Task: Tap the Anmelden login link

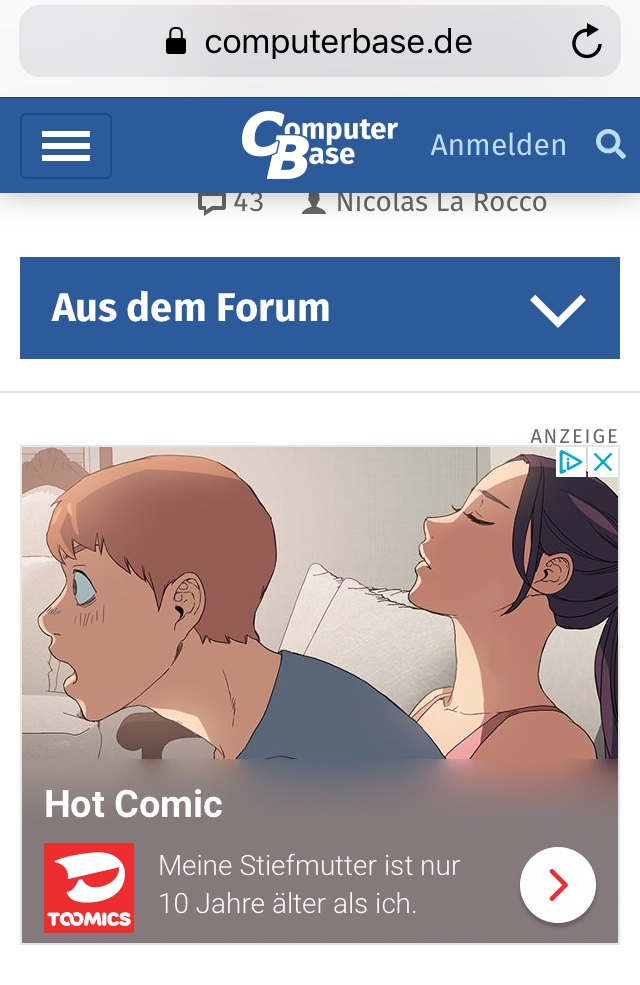Action: (x=498, y=146)
